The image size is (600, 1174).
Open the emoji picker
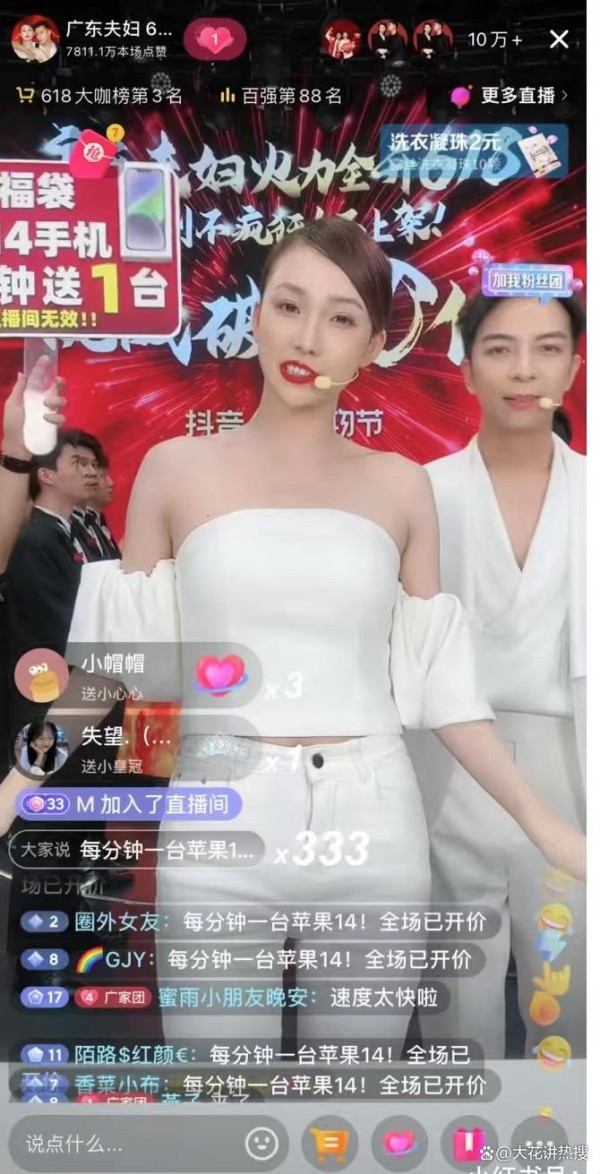click(262, 1141)
